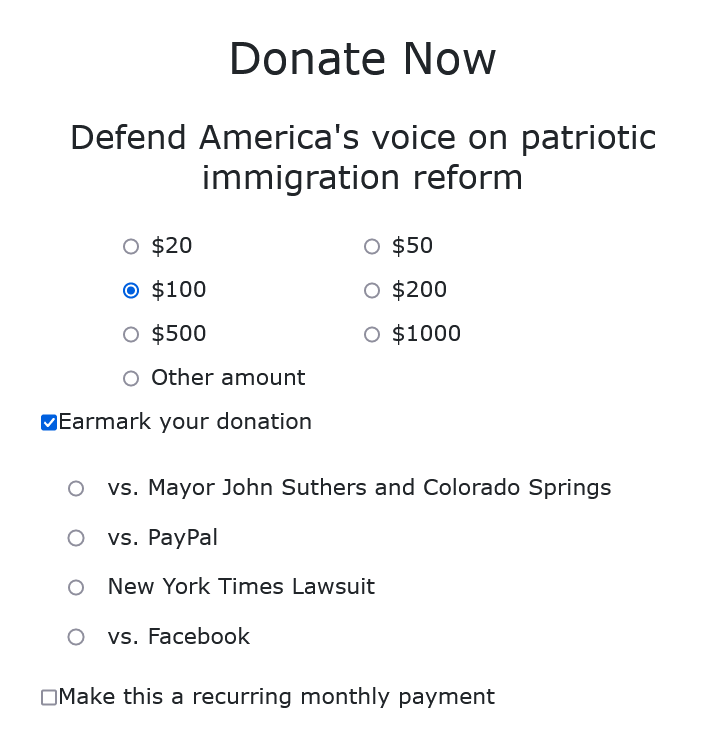
Task: Select New York Times Lawsuit earmark
Action: tap(76, 587)
